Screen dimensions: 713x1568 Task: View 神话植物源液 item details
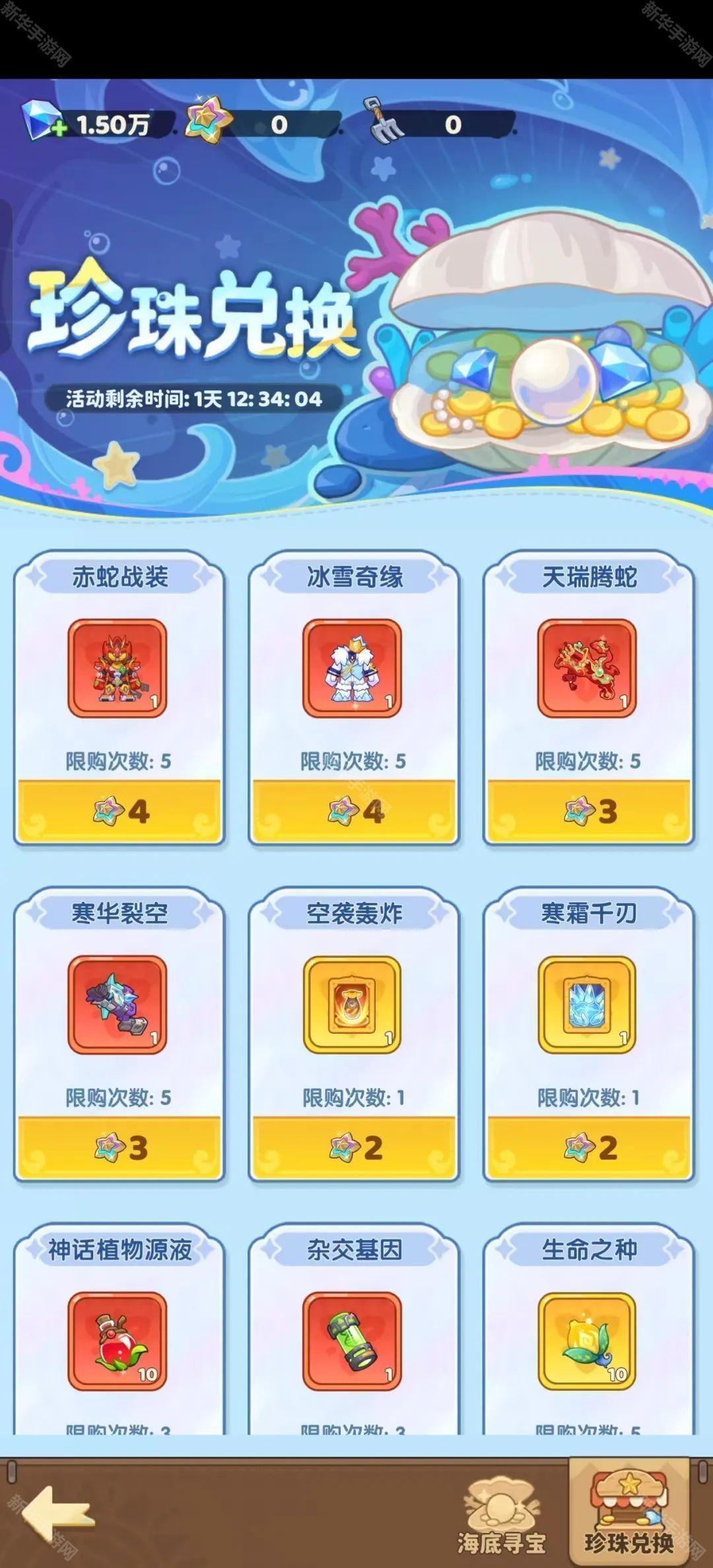(x=118, y=1342)
